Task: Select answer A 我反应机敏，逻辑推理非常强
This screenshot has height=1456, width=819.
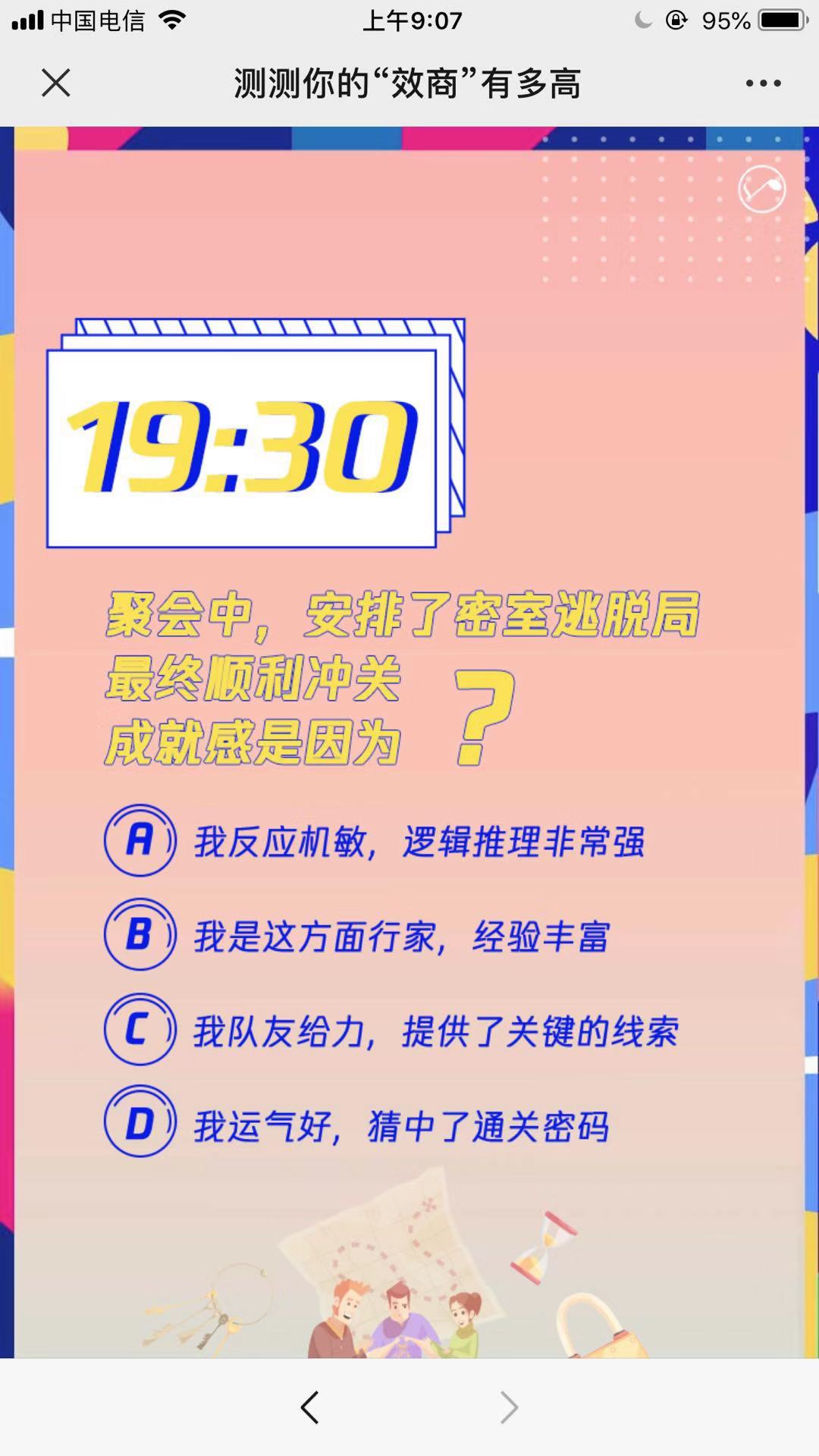Action: point(375,841)
